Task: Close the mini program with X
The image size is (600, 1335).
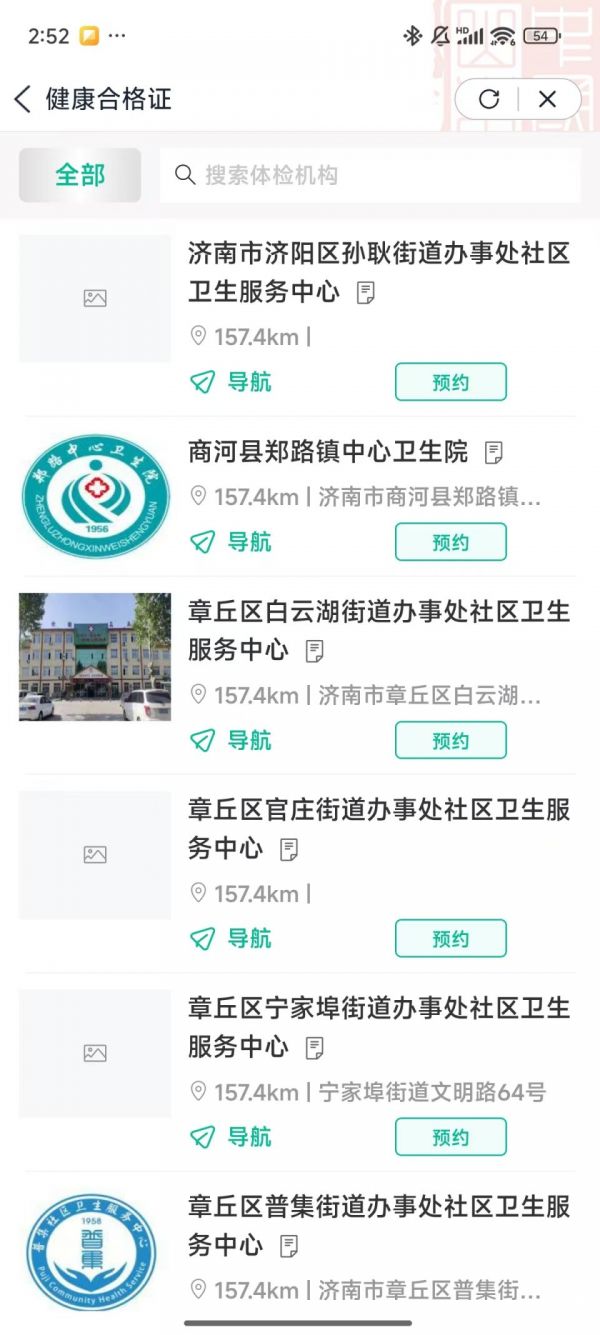Action: tap(547, 99)
